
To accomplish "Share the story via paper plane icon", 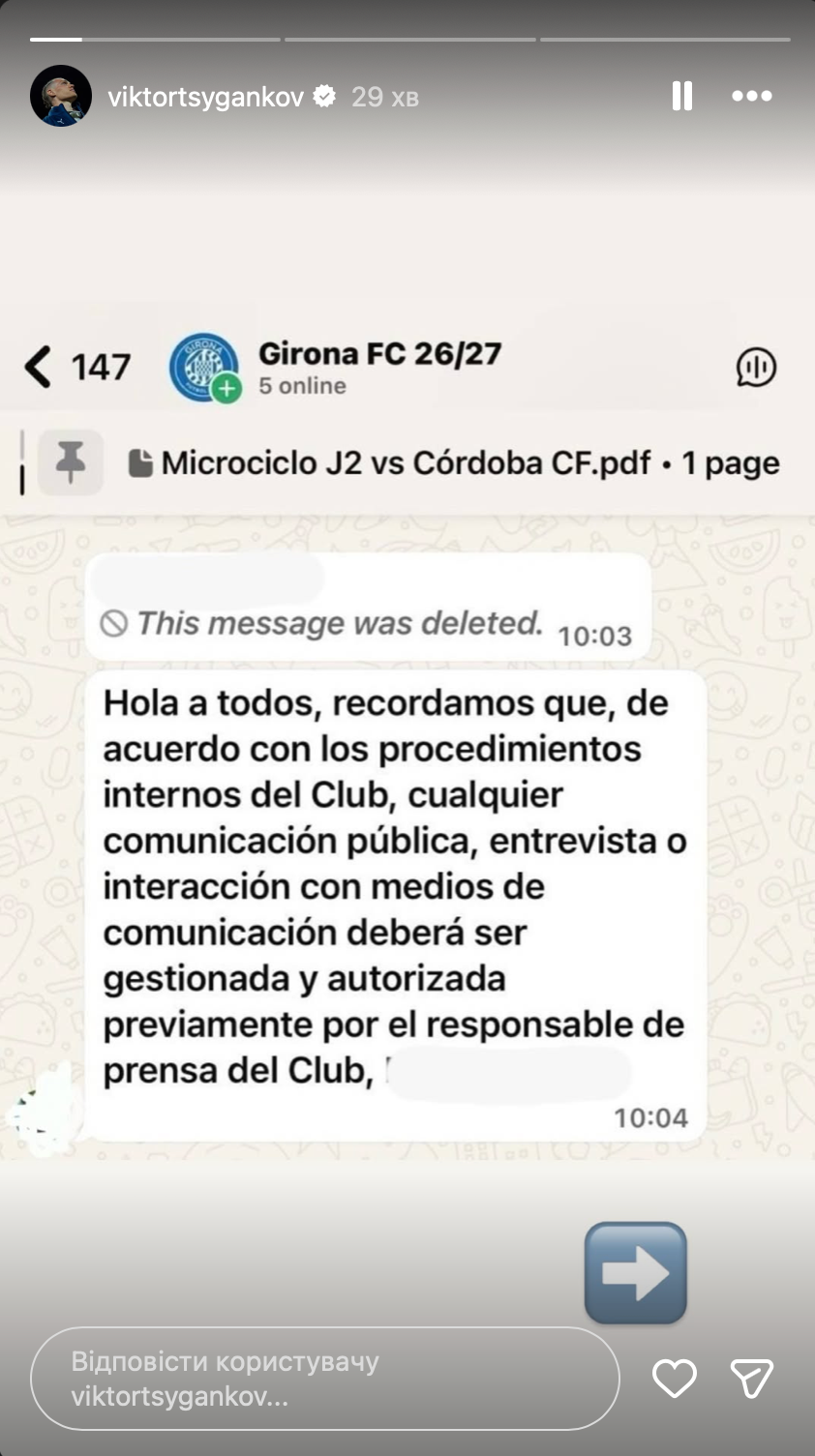I will click(x=751, y=1379).
